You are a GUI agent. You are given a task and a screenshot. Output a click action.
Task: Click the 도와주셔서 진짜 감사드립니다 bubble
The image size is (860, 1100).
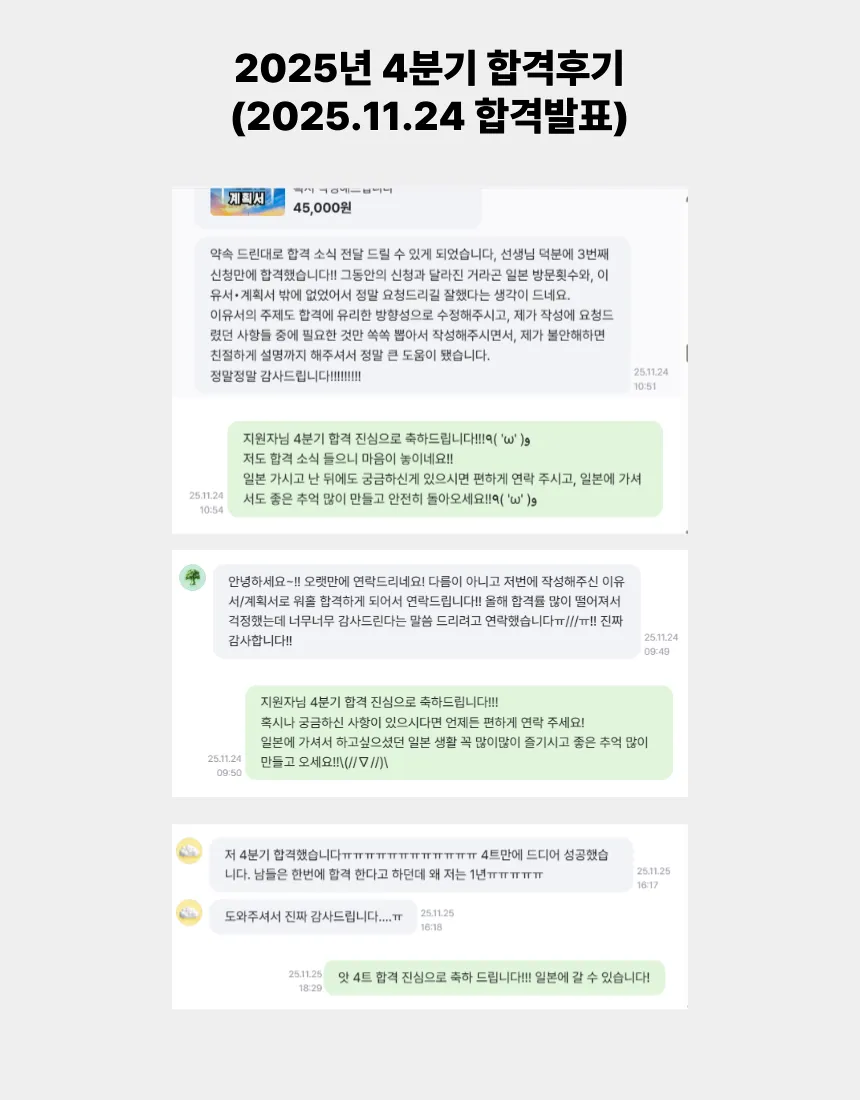(310, 915)
